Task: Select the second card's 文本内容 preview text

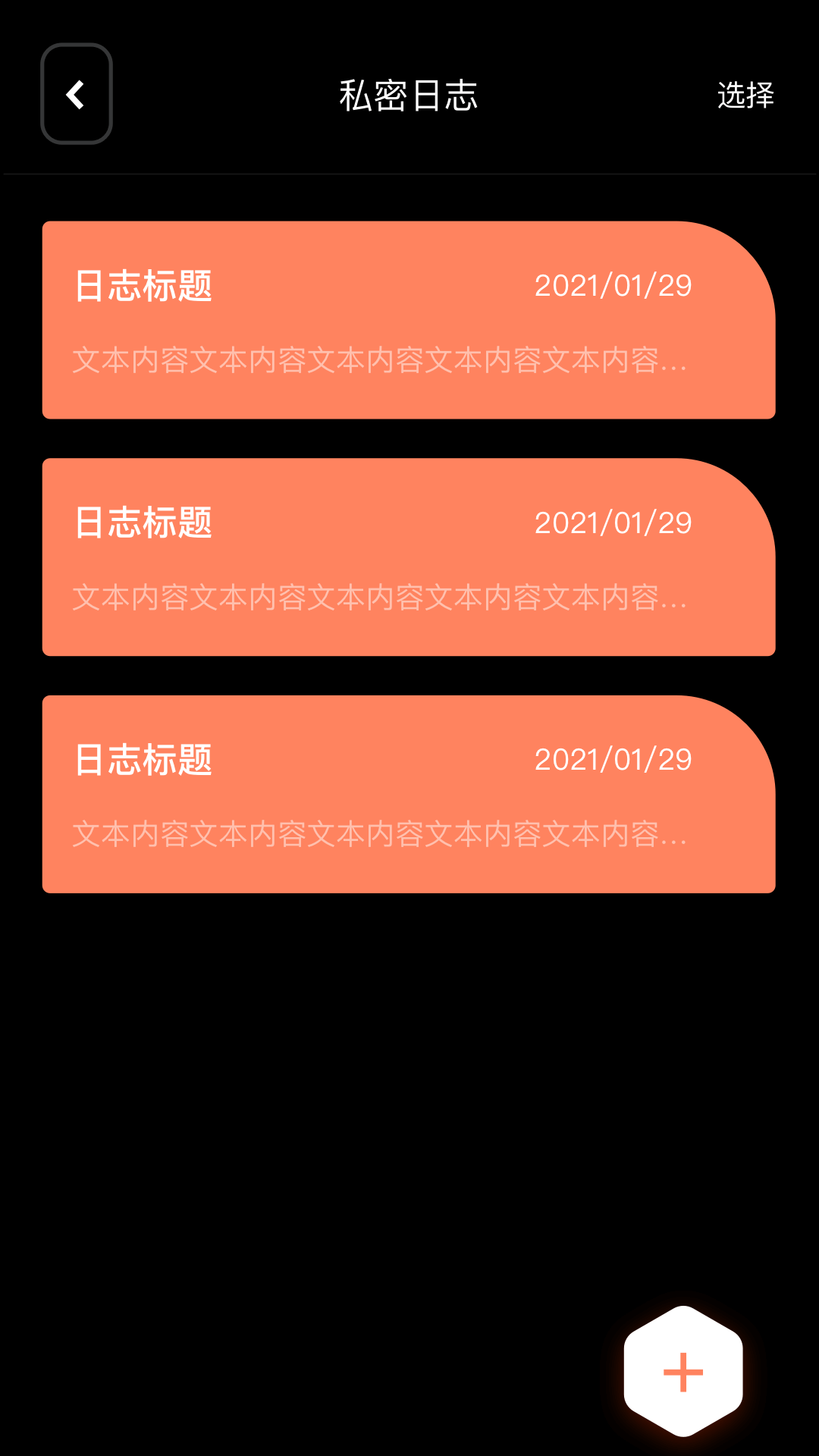Action: coord(379,600)
